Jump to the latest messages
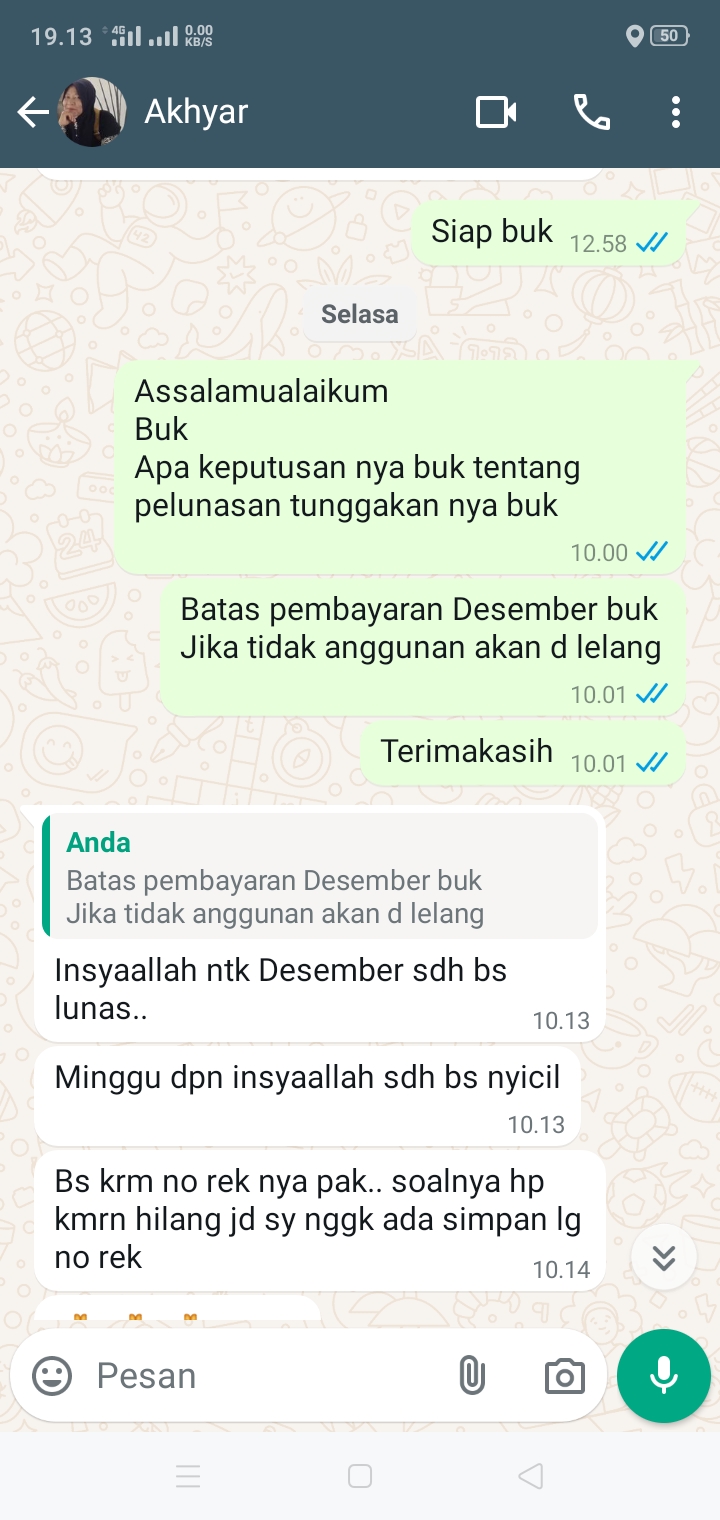The image size is (720, 1520). [664, 1257]
